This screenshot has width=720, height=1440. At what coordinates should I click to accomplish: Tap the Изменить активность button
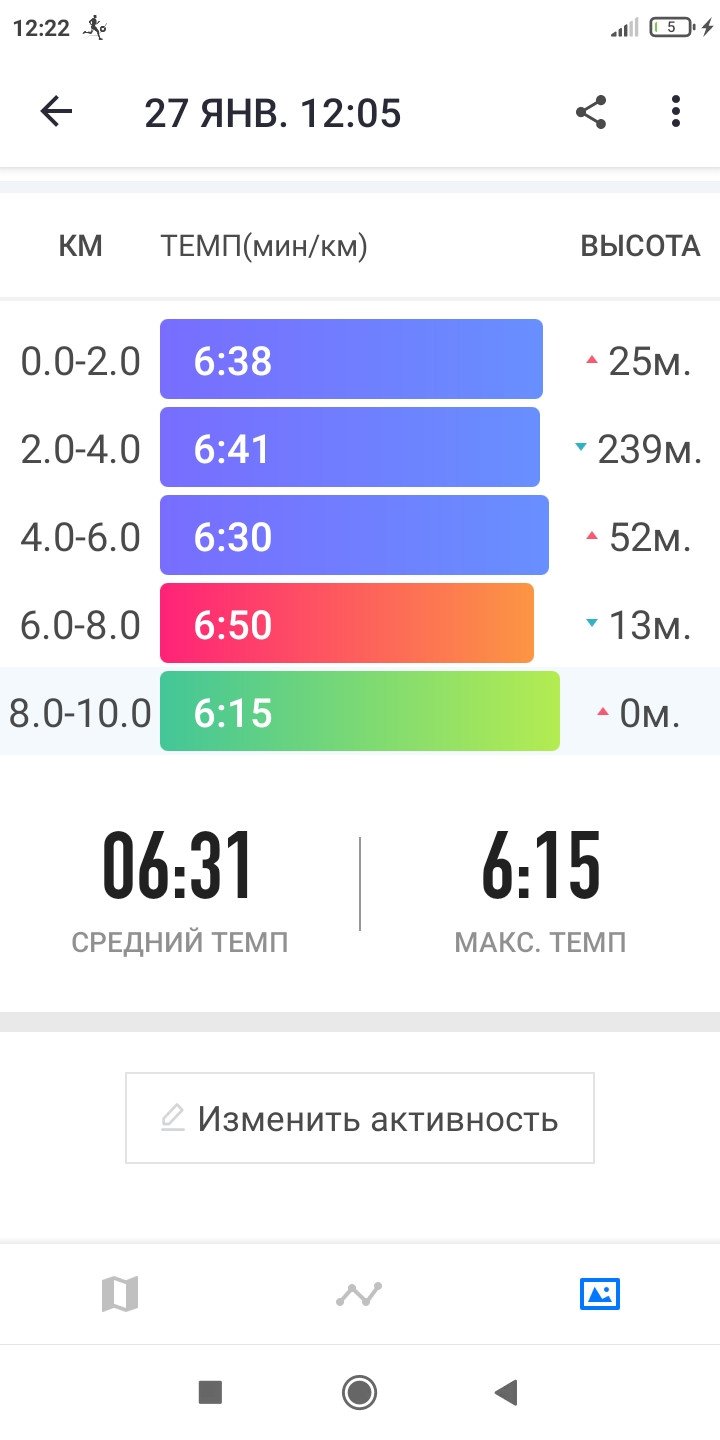click(x=360, y=1118)
